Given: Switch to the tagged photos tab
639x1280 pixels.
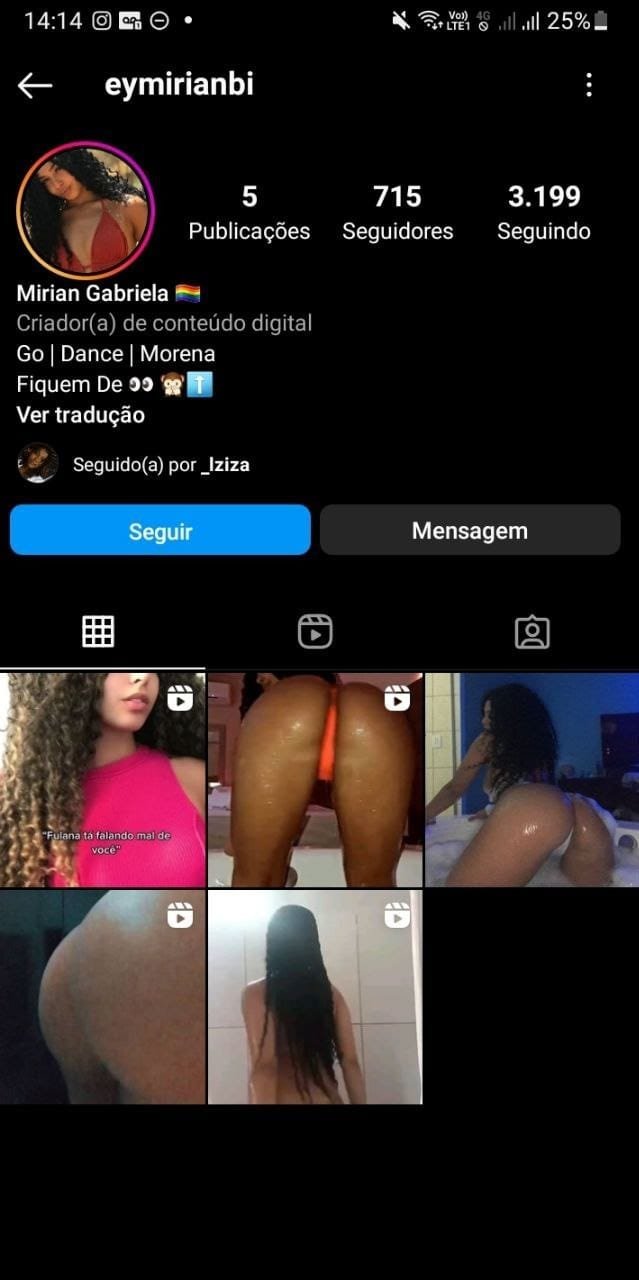Looking at the screenshot, I should click(532, 632).
